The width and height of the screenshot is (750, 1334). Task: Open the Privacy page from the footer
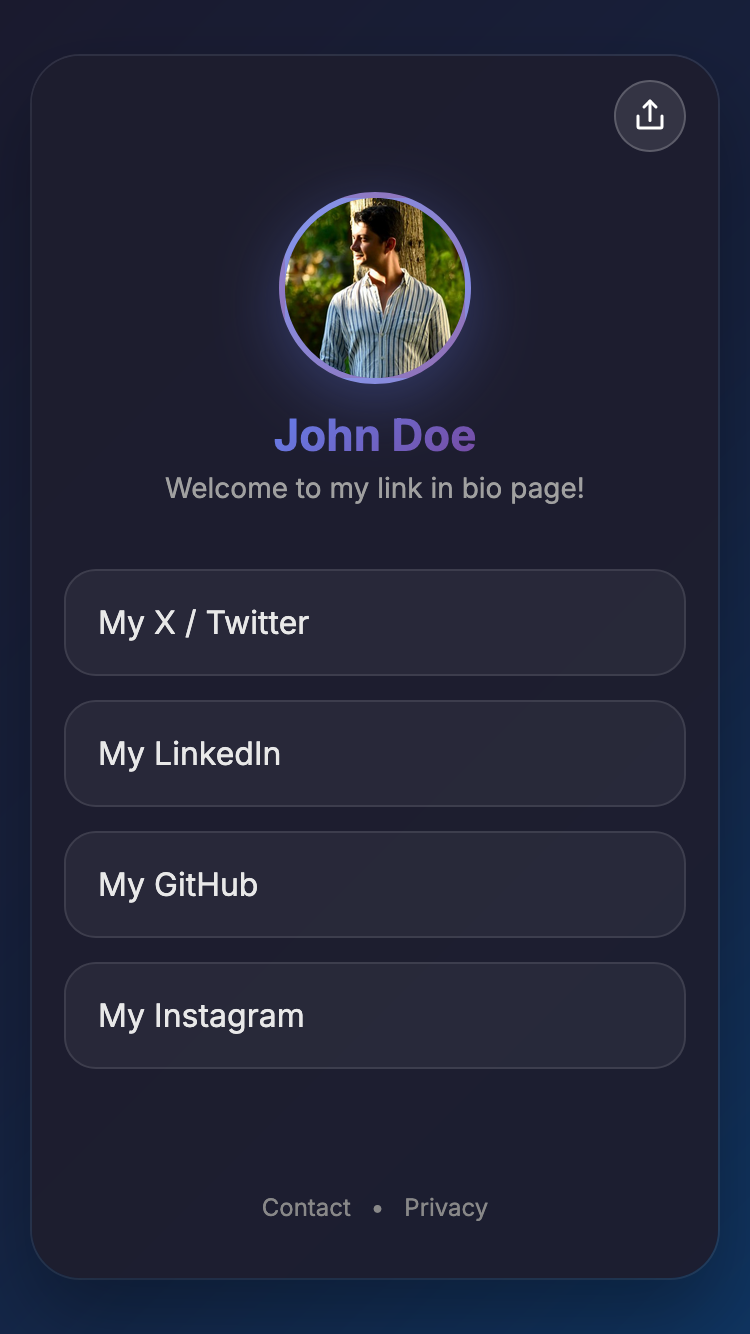pos(445,1207)
